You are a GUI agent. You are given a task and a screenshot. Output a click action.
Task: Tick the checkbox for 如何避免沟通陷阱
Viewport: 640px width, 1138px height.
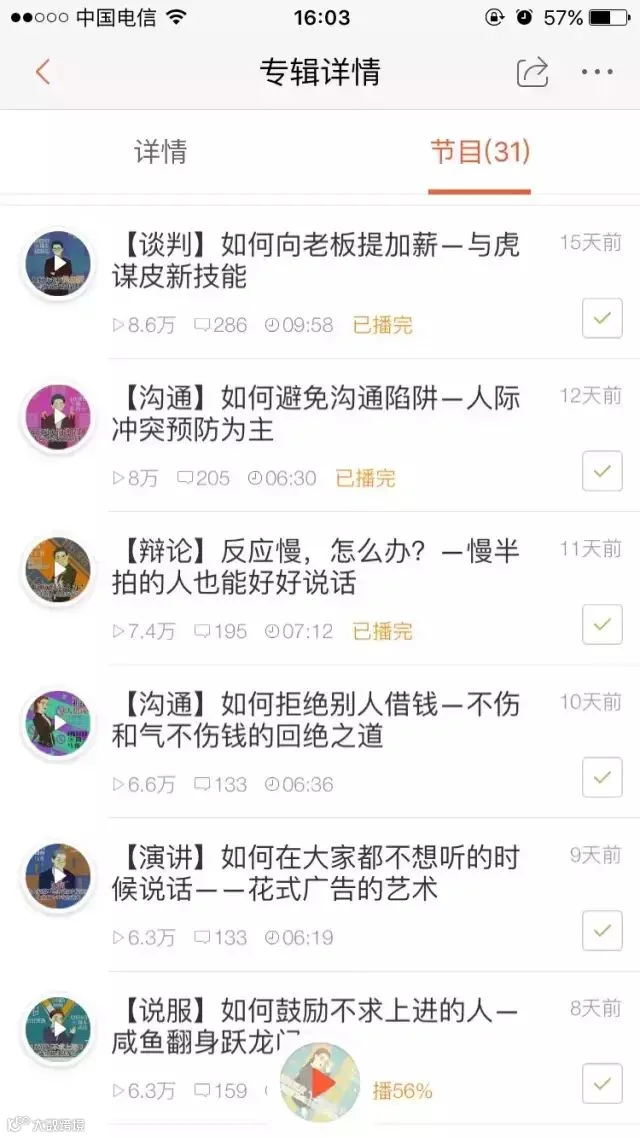602,471
